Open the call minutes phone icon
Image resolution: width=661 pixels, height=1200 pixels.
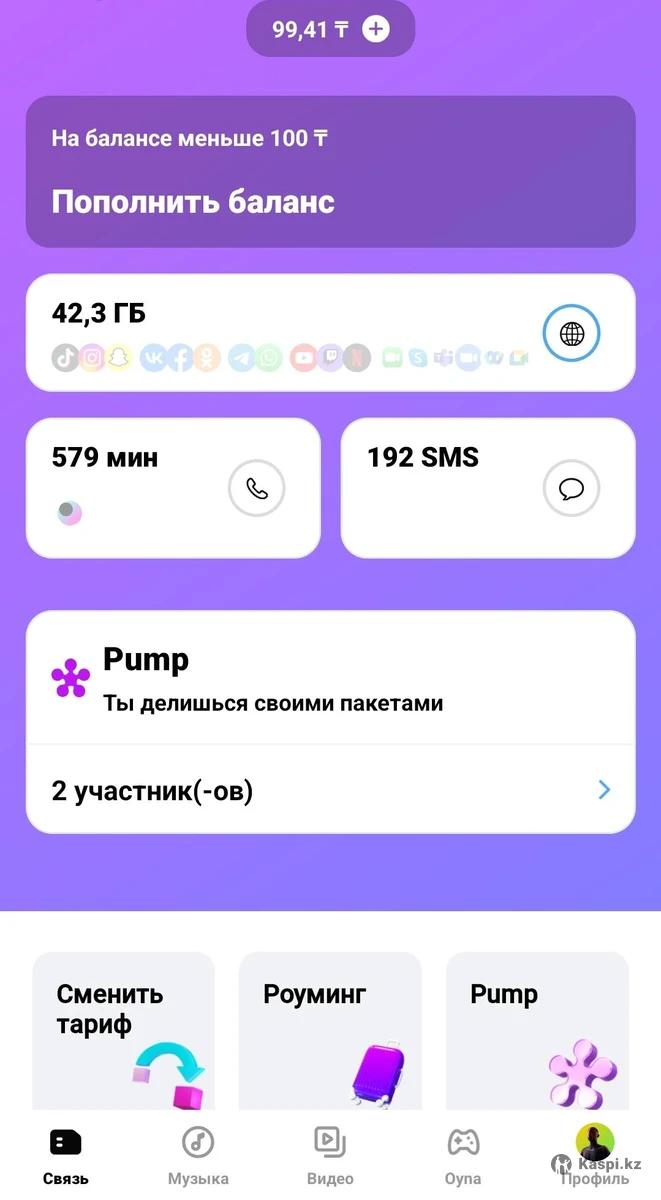pos(257,489)
